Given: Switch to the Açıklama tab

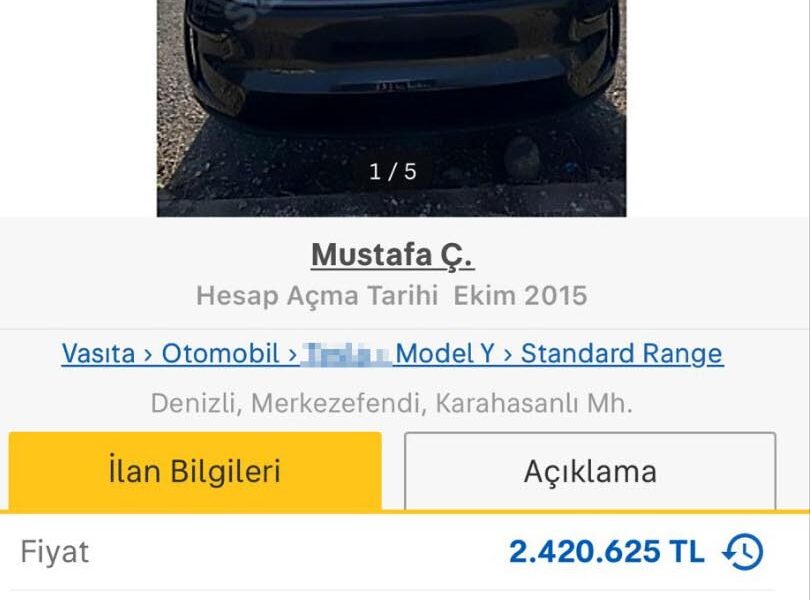Looking at the screenshot, I should coord(590,471).
